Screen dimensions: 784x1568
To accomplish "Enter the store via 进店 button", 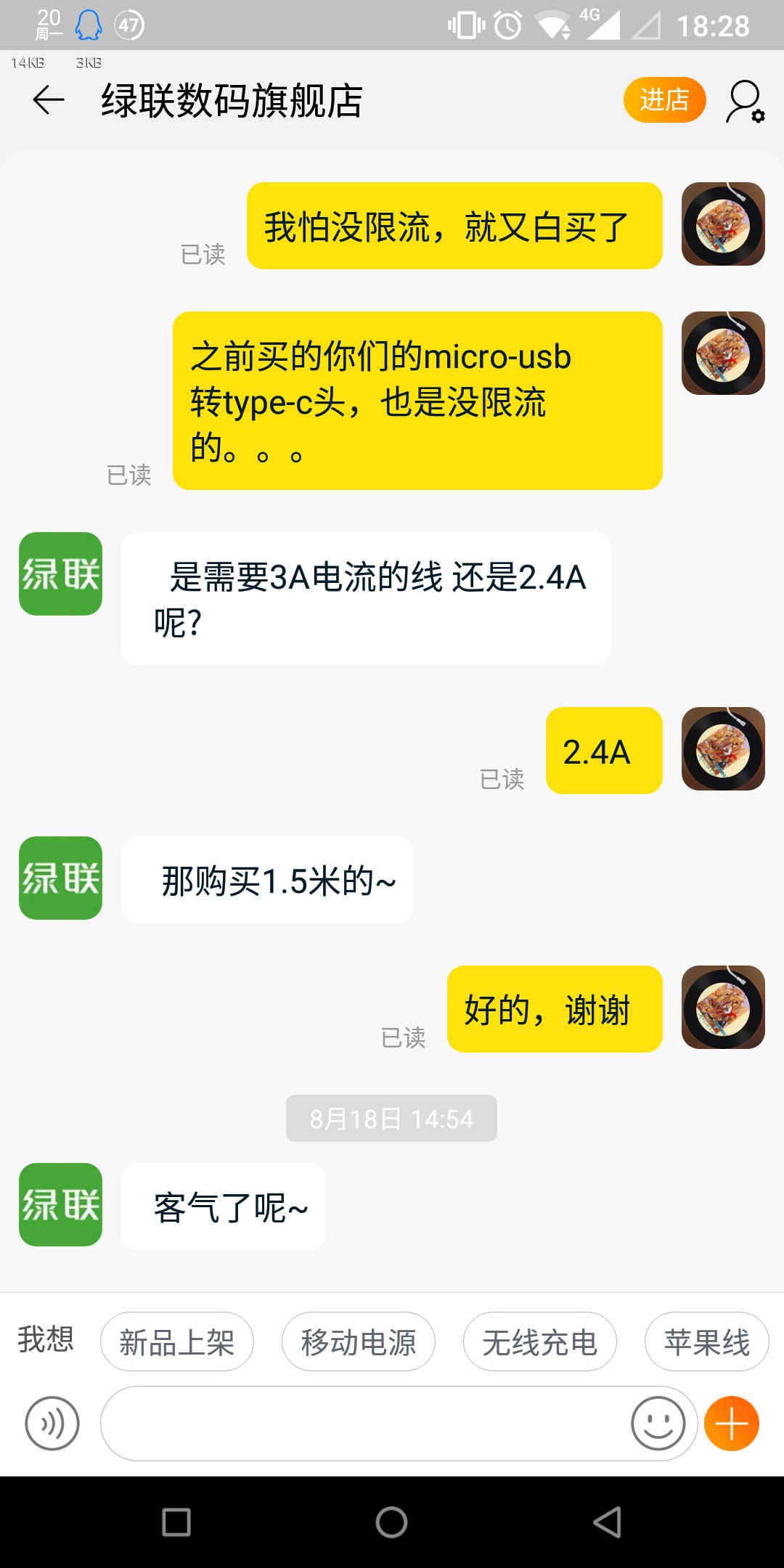I will coord(664,99).
